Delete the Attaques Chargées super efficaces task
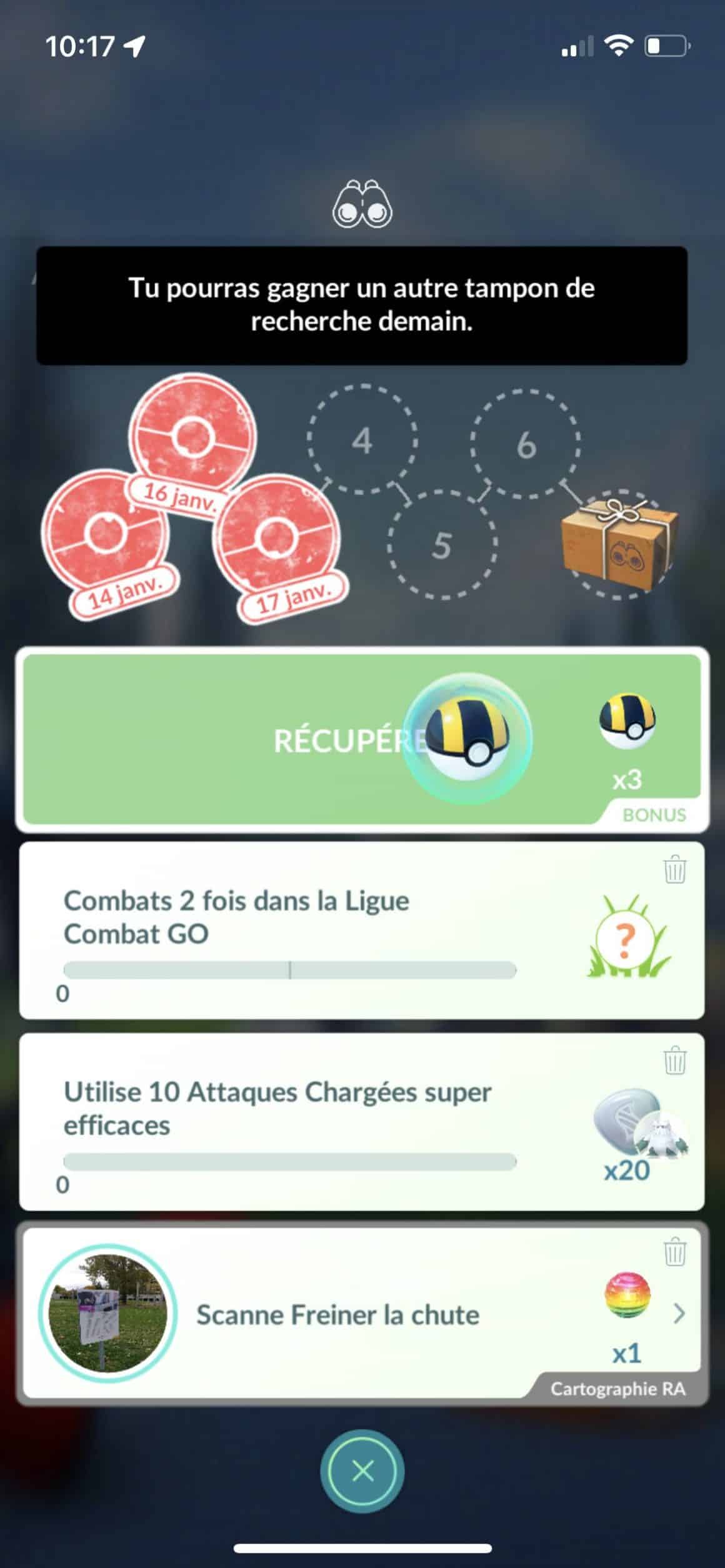725x1568 pixels. pos(674,1061)
